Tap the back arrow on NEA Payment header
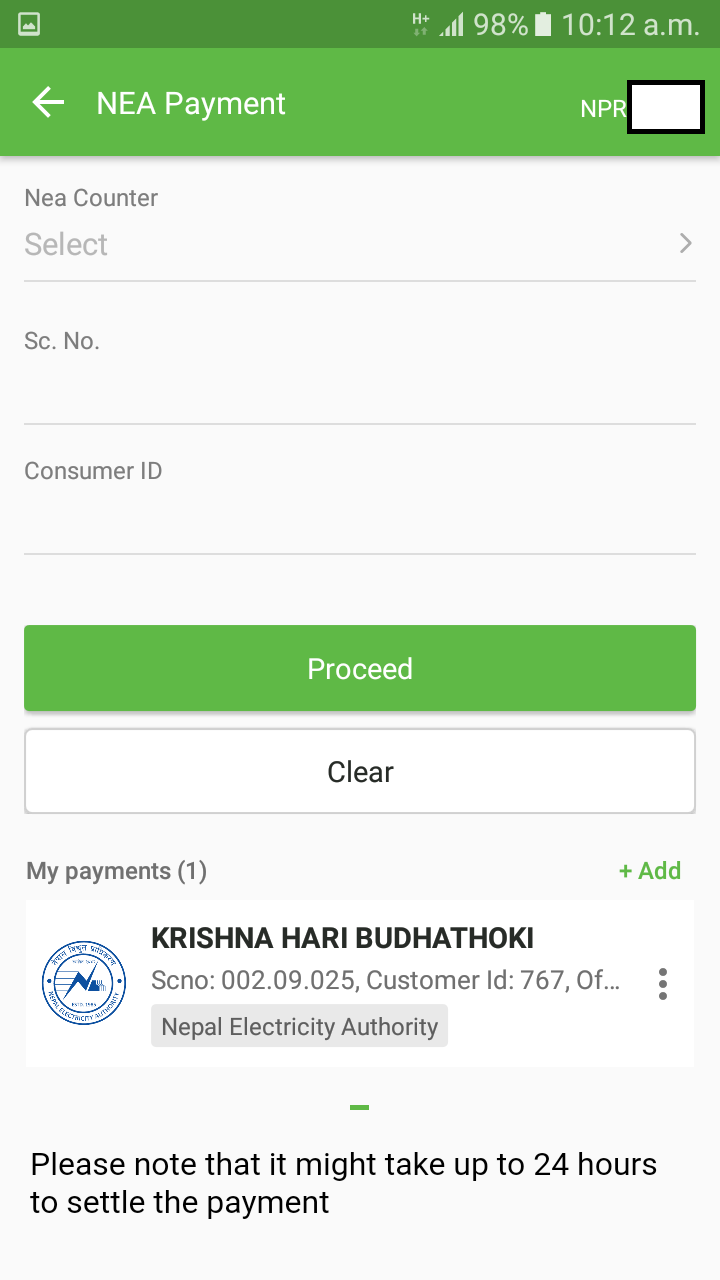The image size is (720, 1280). pyautogui.click(x=47, y=102)
